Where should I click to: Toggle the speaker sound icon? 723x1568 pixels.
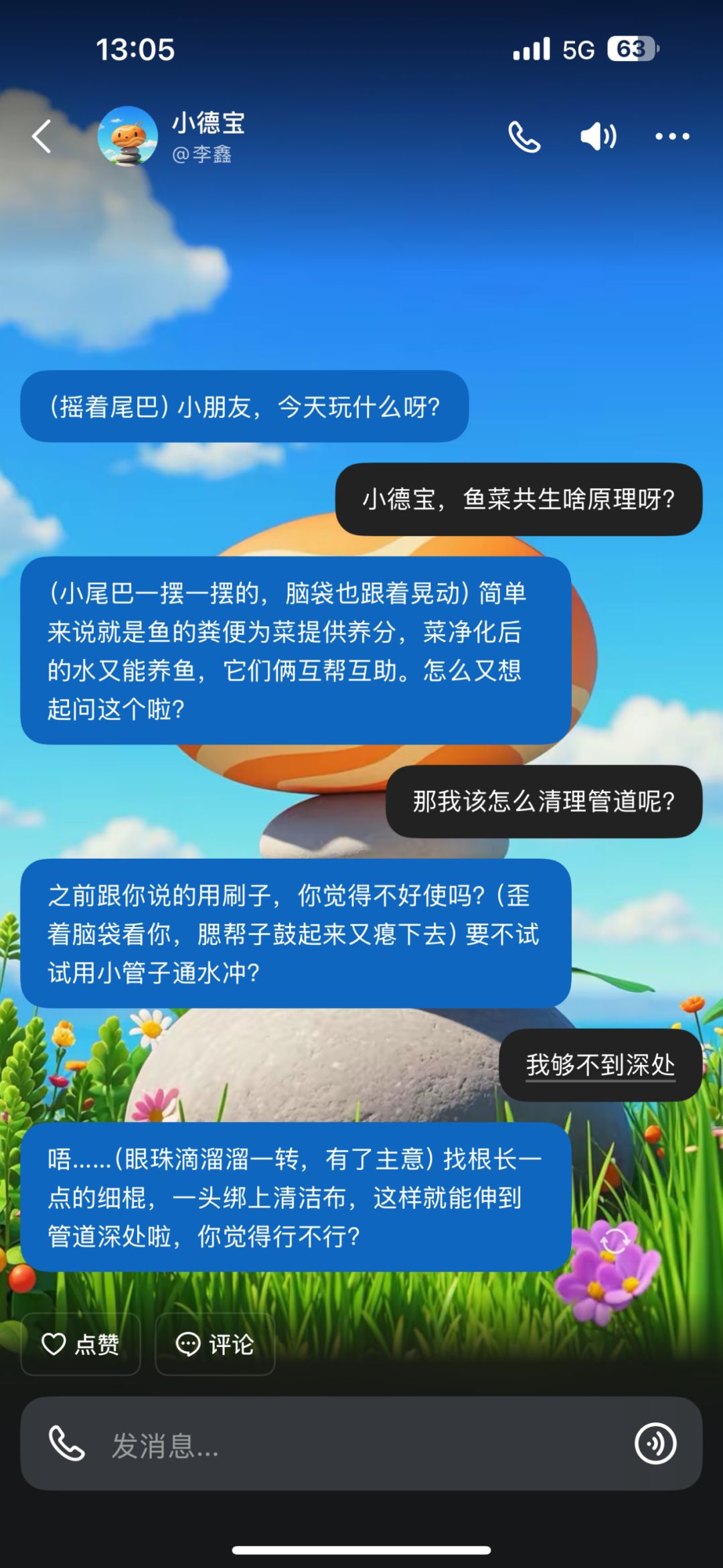coord(598,137)
